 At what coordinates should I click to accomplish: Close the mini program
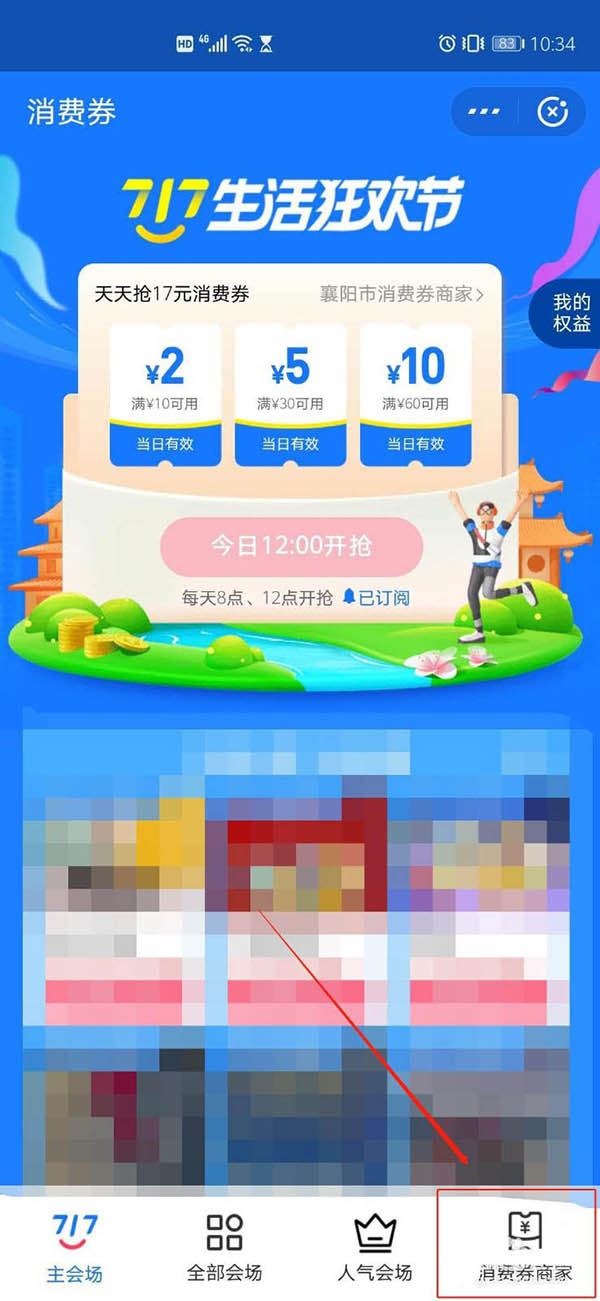pyautogui.click(x=551, y=112)
